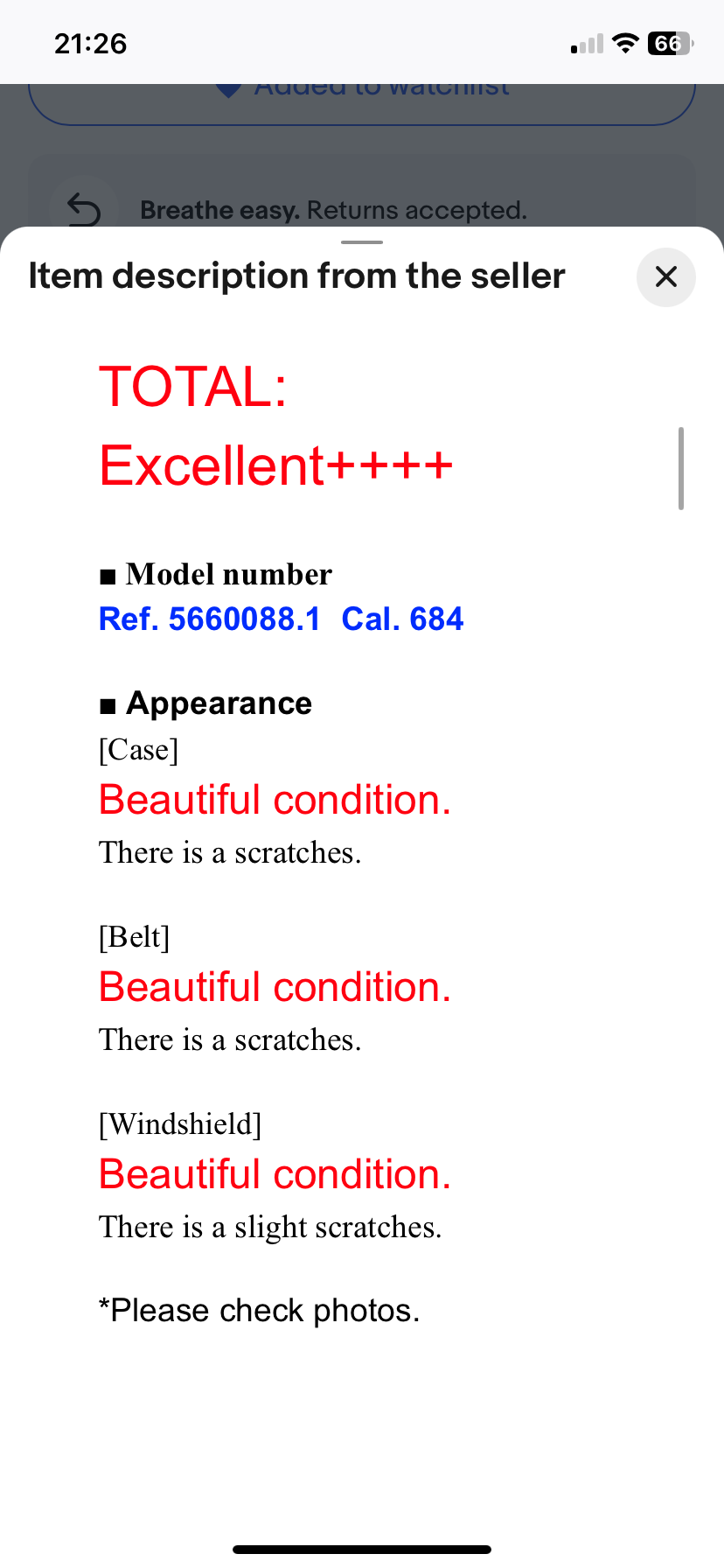Close the item description sheet
Screen dimensions: 724x1568
pyautogui.click(x=665, y=277)
